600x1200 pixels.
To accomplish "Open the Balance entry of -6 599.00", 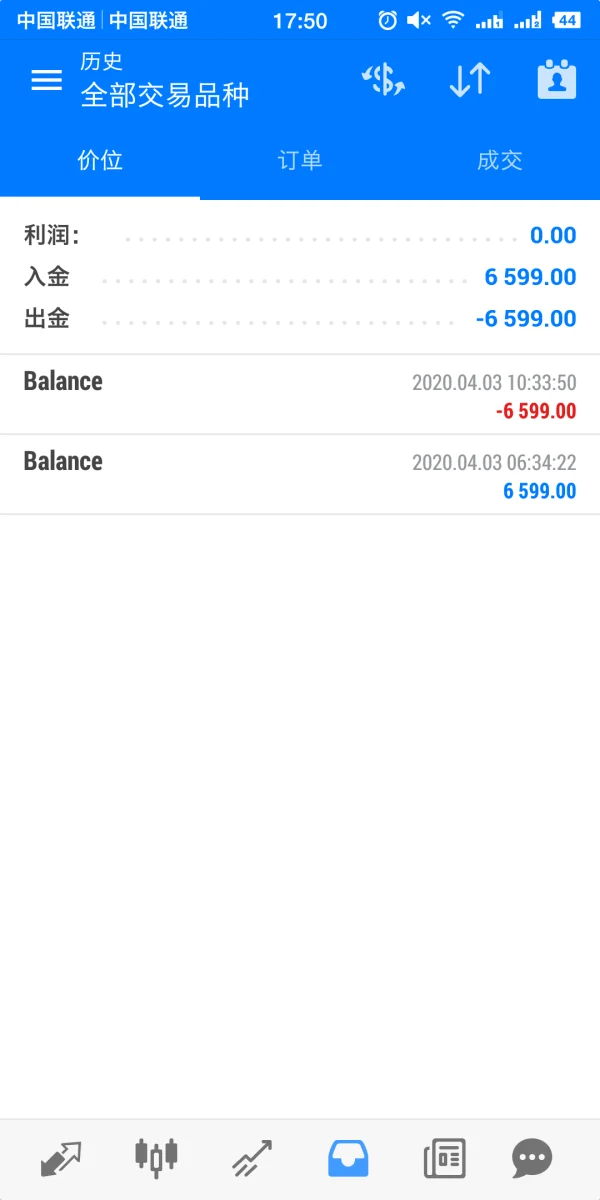I will (x=300, y=395).
